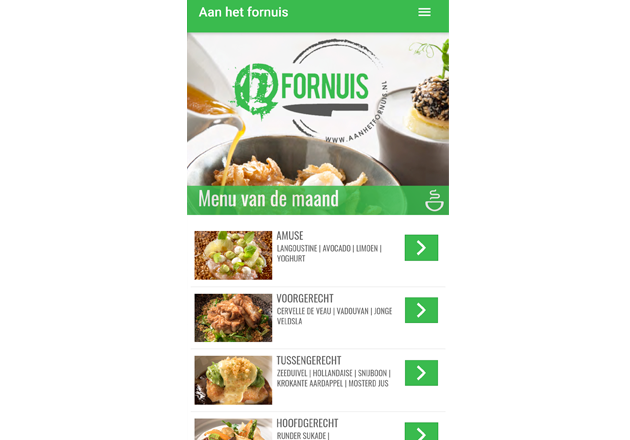Screen dimensions: 630x440
Task: Open the Hoofdgerecht arrow button
Action: [x=421, y=432]
